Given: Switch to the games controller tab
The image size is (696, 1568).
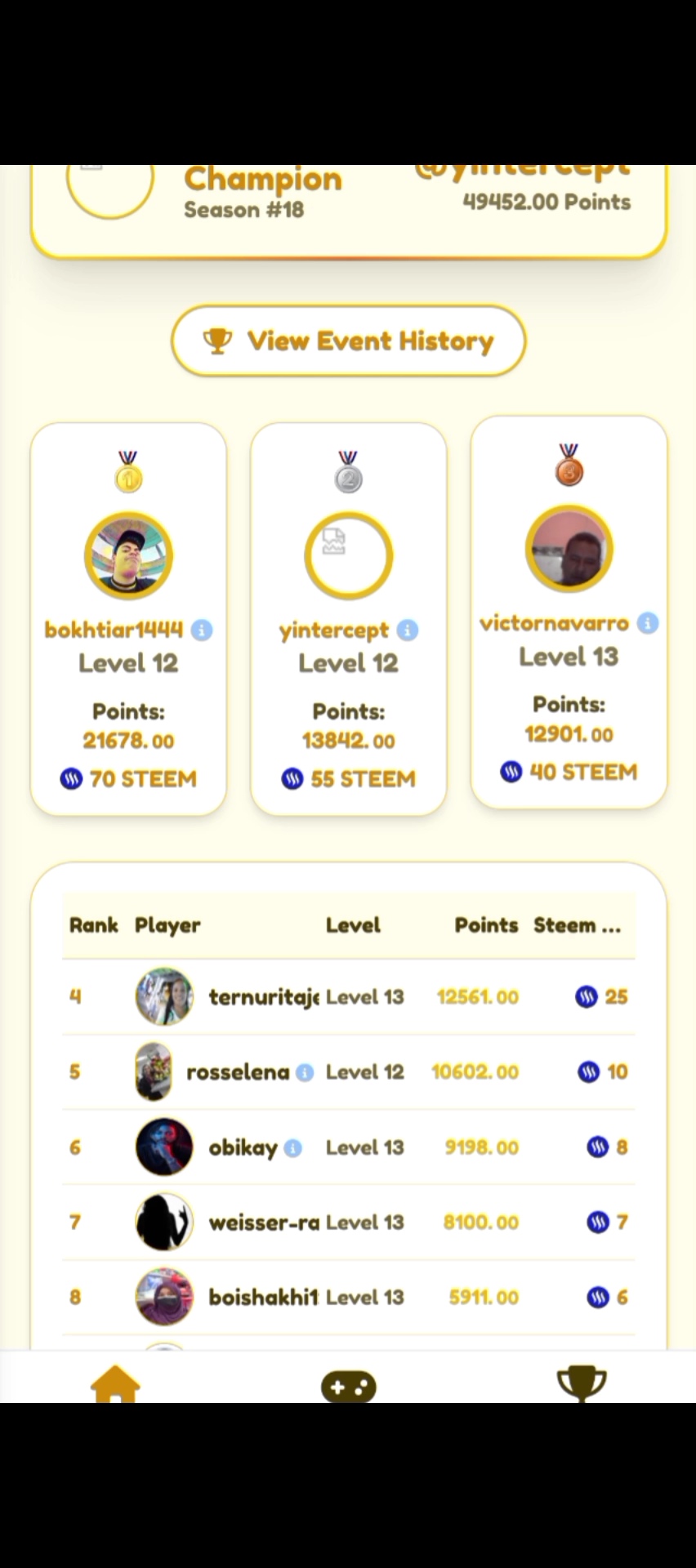Looking at the screenshot, I should 349,1386.
